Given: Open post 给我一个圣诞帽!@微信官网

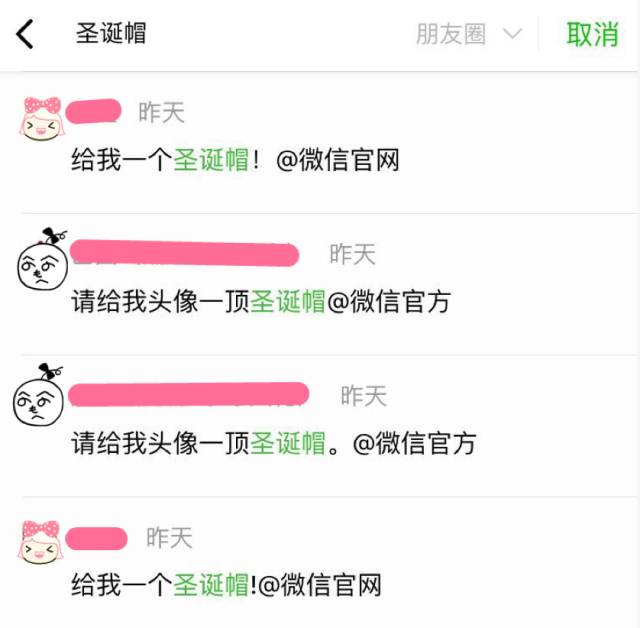Looking at the screenshot, I should click(226, 585).
